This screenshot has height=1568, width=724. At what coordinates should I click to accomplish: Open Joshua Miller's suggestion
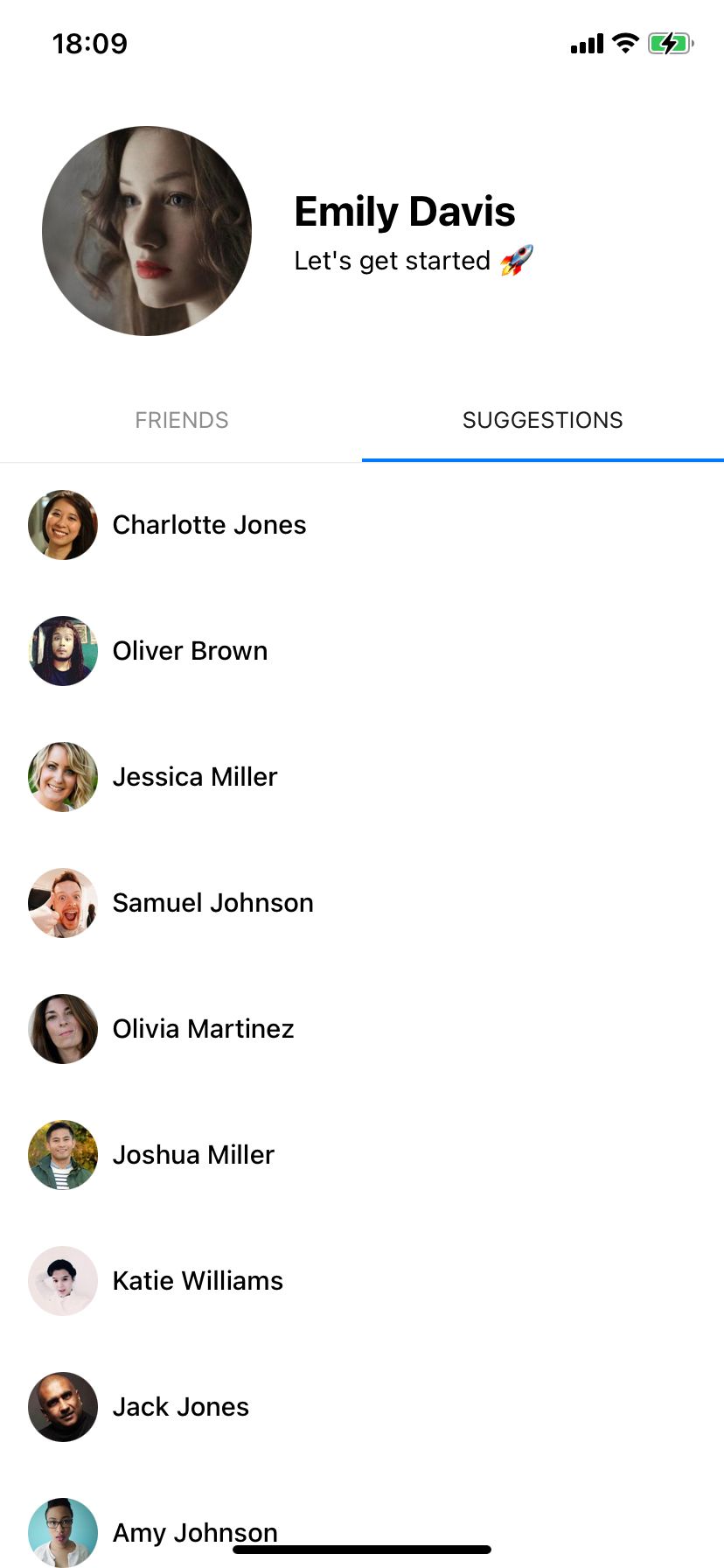pyautogui.click(x=193, y=1155)
